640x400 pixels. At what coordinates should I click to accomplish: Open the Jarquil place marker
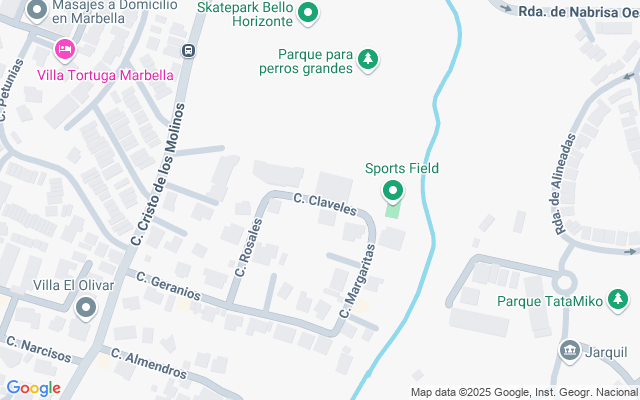tap(570, 350)
